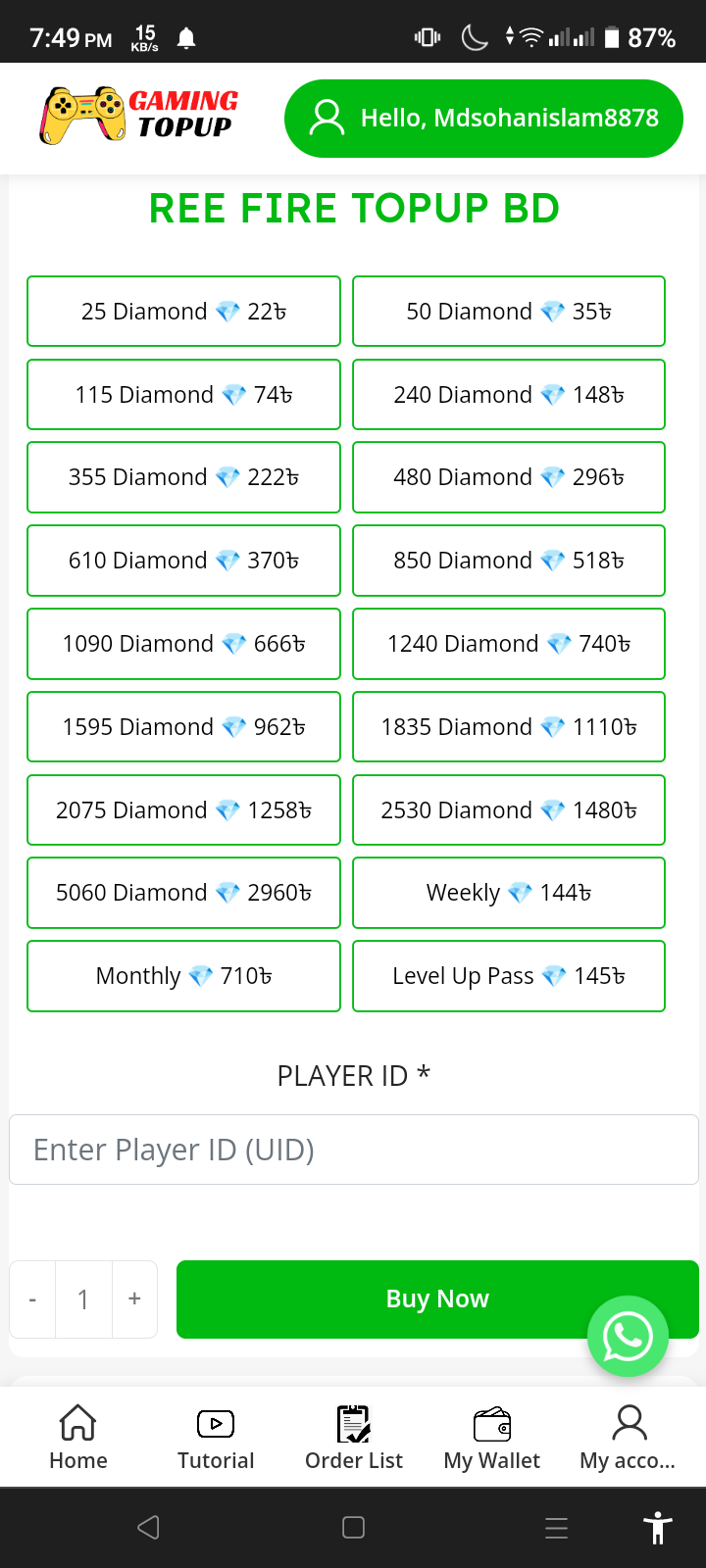Open the Hello, Mdsohanislam8878 account button
This screenshot has width=706, height=1568.
(x=483, y=118)
